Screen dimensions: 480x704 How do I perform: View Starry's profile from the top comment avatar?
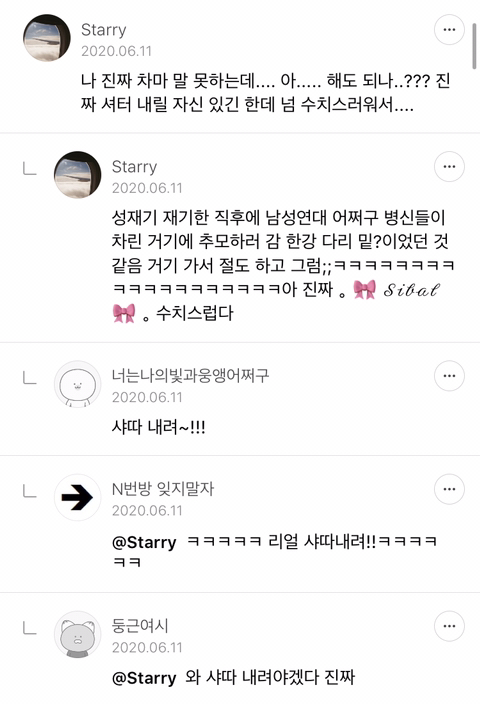pyautogui.click(x=47, y=38)
